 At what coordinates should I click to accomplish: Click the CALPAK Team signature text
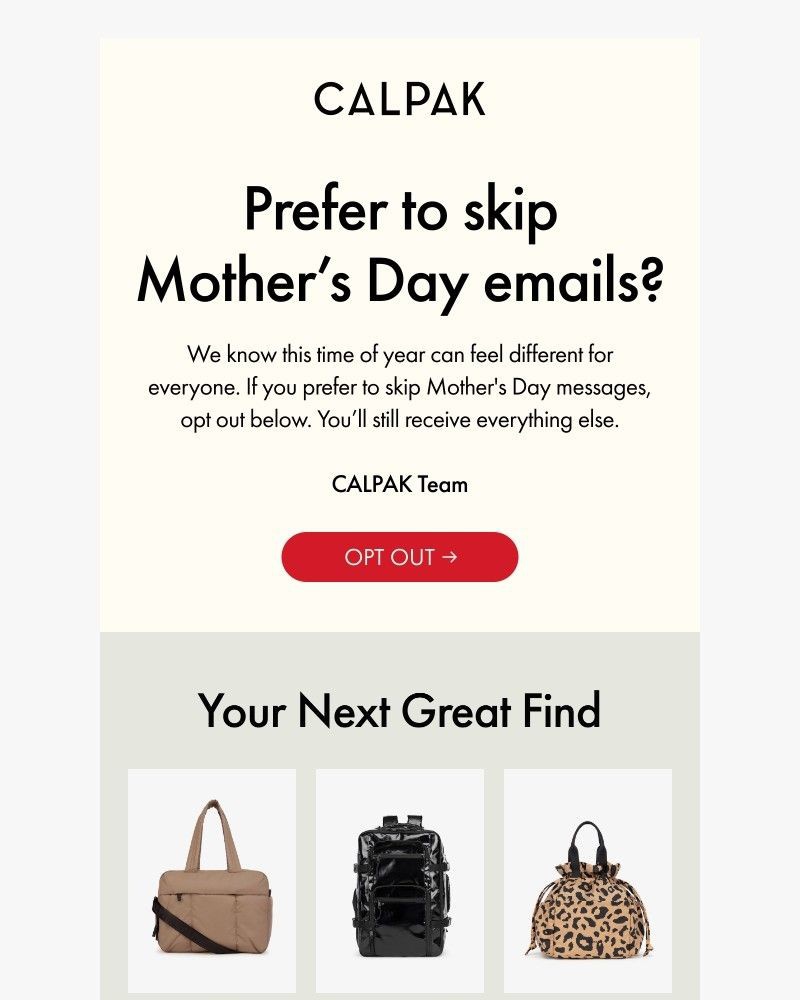[400, 484]
